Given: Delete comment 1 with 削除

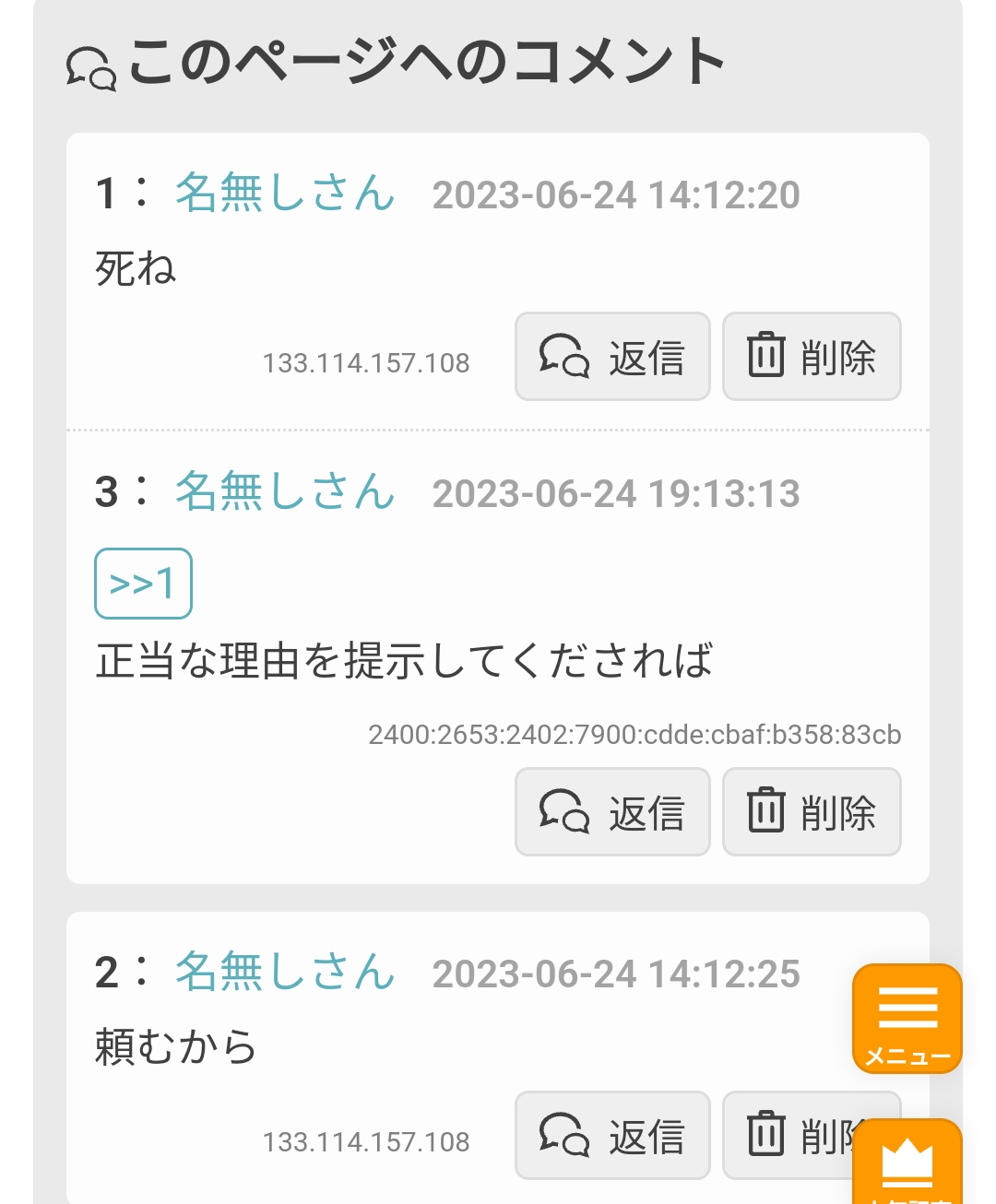Looking at the screenshot, I should click(x=811, y=357).
